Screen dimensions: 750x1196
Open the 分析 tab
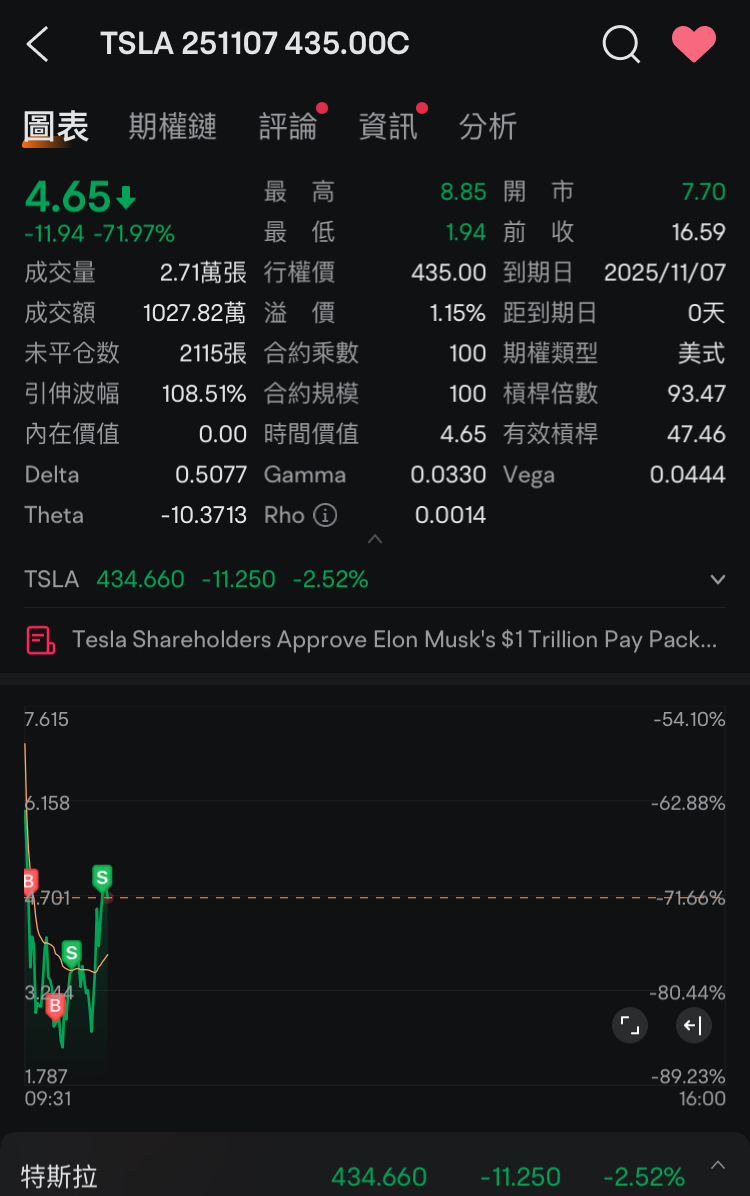(x=488, y=126)
